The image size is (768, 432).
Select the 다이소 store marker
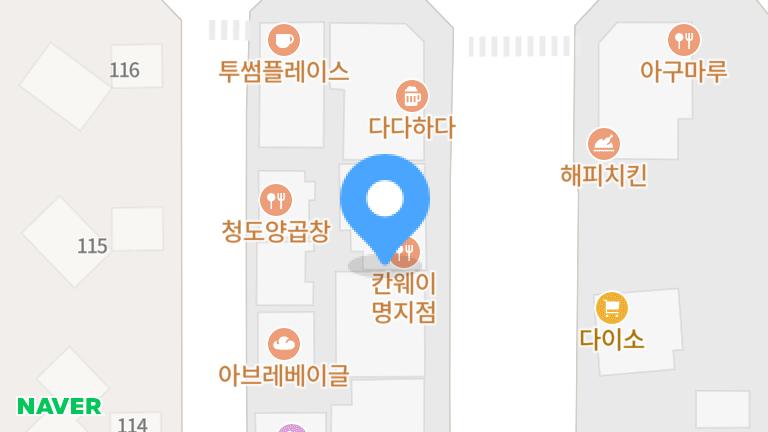click(x=611, y=308)
